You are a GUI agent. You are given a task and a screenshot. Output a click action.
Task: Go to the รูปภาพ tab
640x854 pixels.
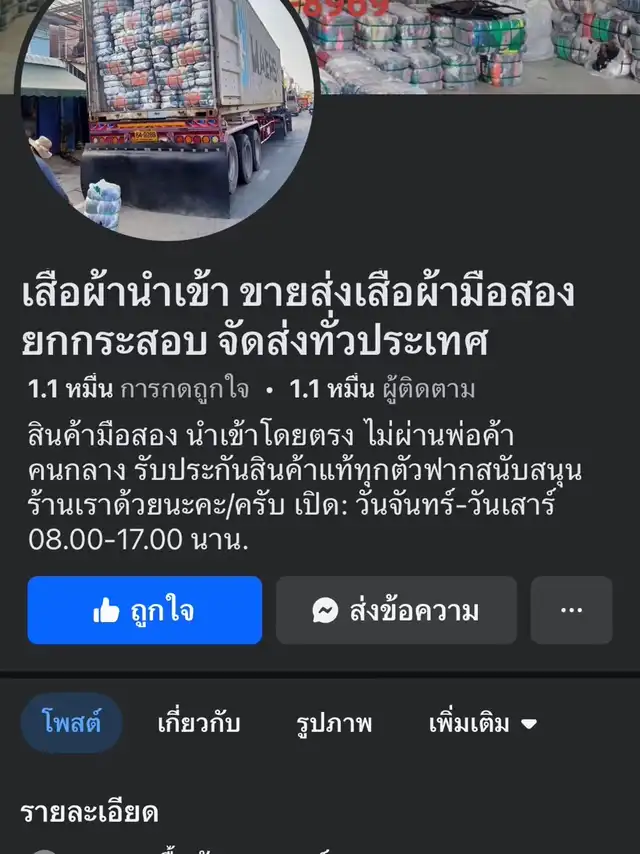point(334,723)
